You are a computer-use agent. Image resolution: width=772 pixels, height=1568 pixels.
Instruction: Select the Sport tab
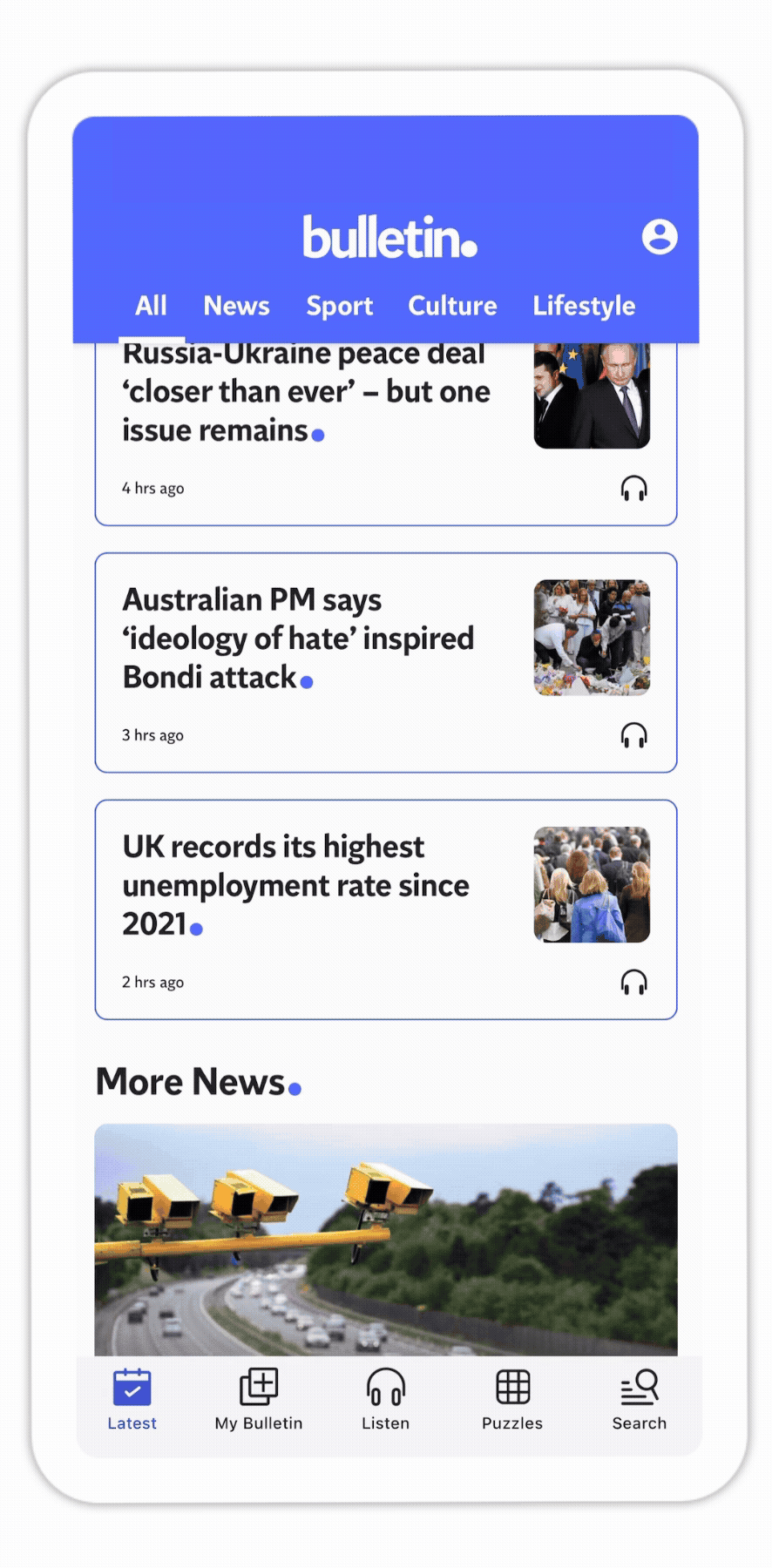[339, 306]
